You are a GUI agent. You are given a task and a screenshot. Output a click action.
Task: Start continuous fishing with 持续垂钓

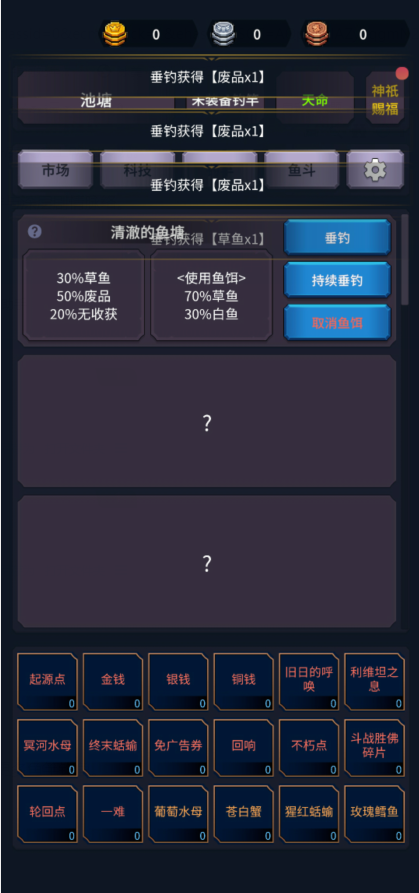pyautogui.click(x=337, y=280)
